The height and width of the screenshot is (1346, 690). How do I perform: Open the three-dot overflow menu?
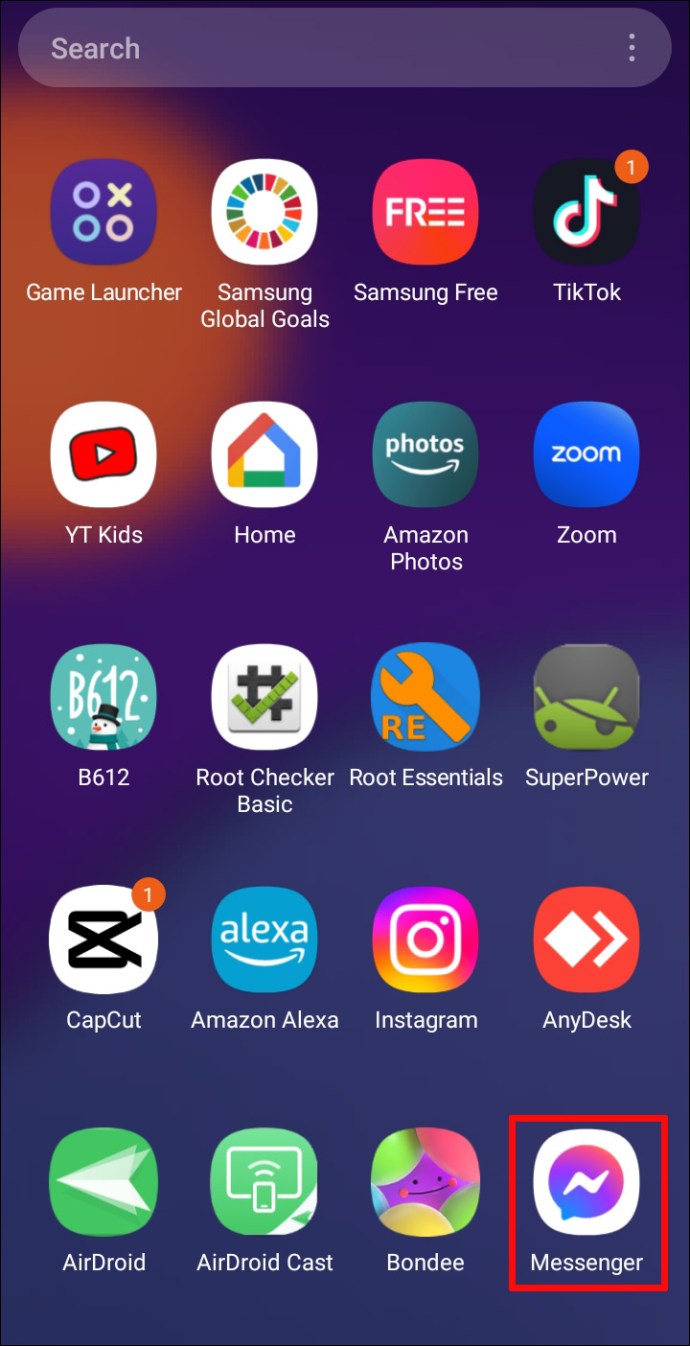click(632, 48)
